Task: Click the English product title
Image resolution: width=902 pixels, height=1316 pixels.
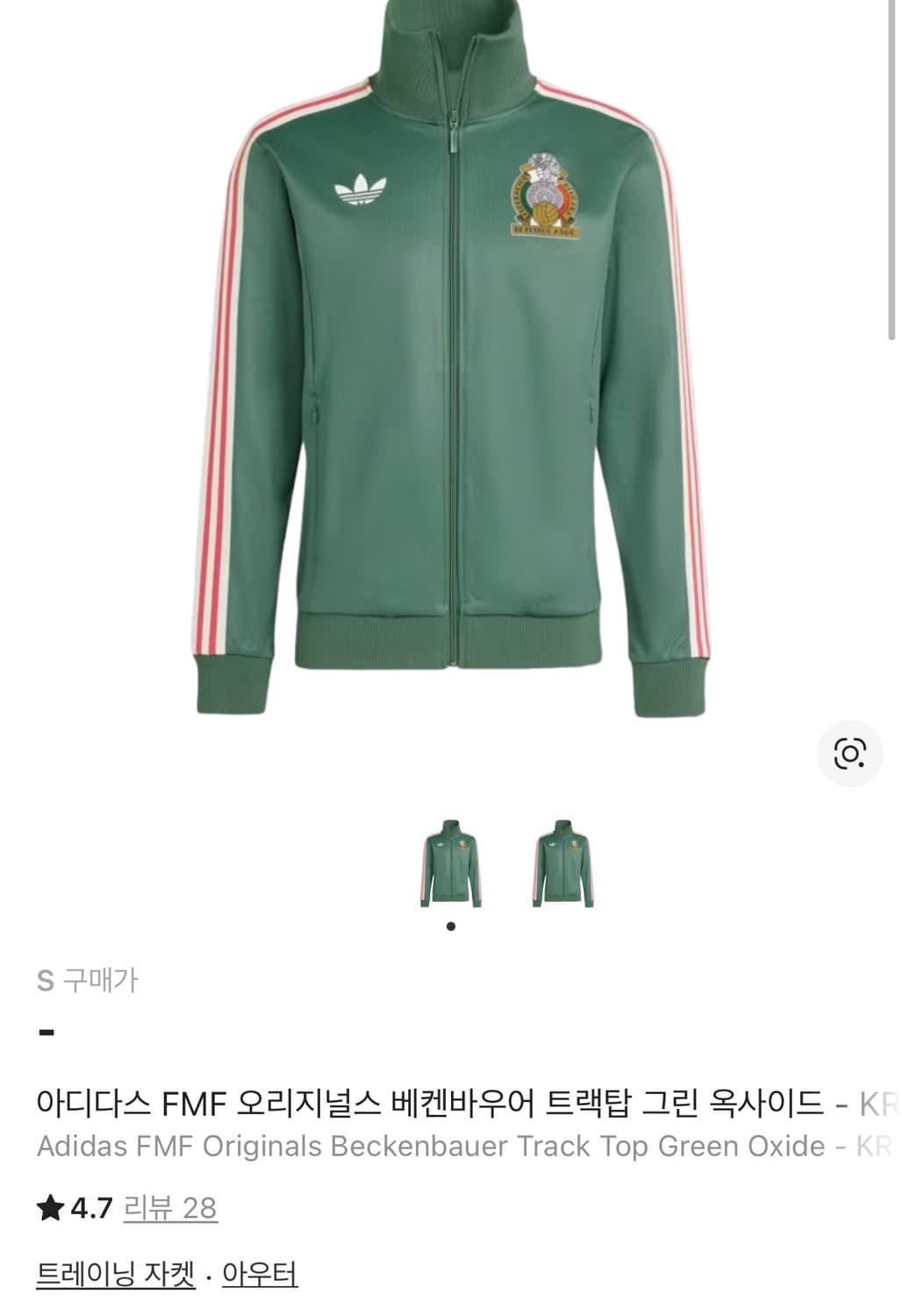Action: 421,1145
